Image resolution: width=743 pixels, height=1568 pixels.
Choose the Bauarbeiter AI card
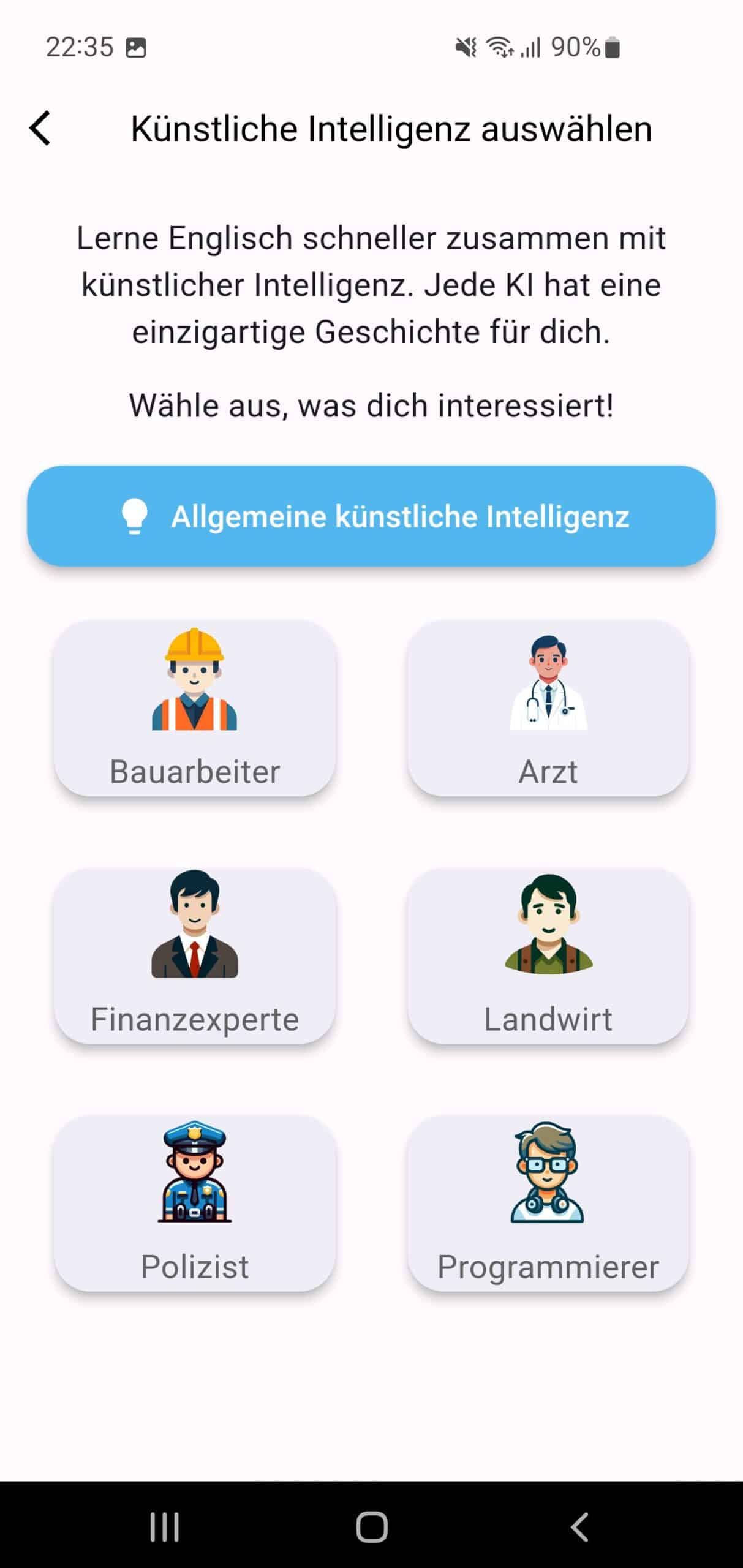pyautogui.click(x=195, y=709)
